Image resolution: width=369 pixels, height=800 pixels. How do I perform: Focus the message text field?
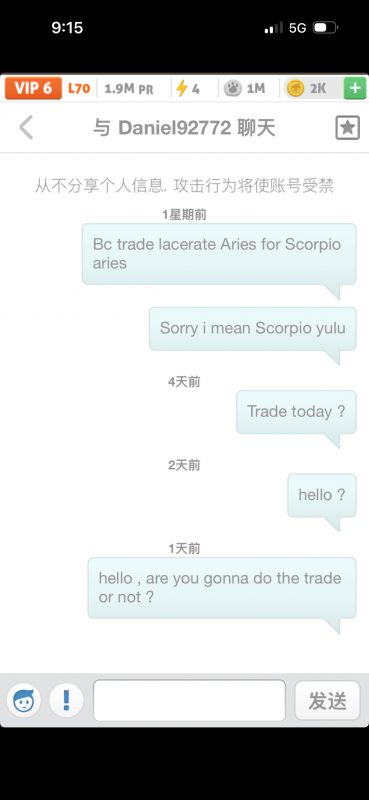click(x=189, y=701)
